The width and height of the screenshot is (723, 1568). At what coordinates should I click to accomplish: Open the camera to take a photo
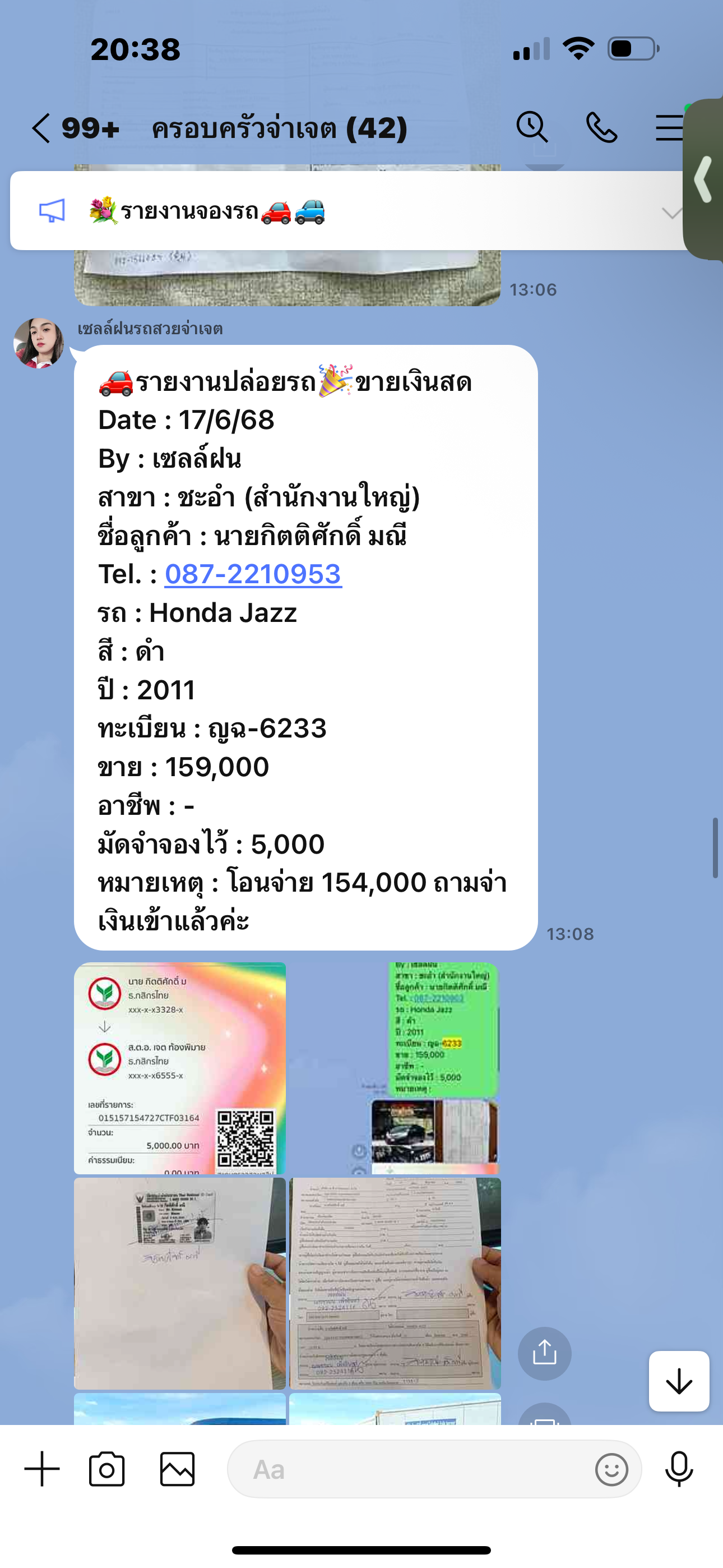(x=107, y=1469)
